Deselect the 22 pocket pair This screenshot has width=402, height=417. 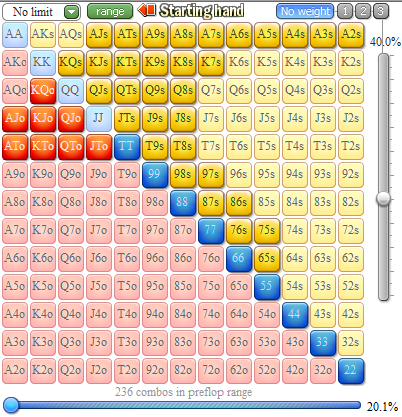click(351, 370)
